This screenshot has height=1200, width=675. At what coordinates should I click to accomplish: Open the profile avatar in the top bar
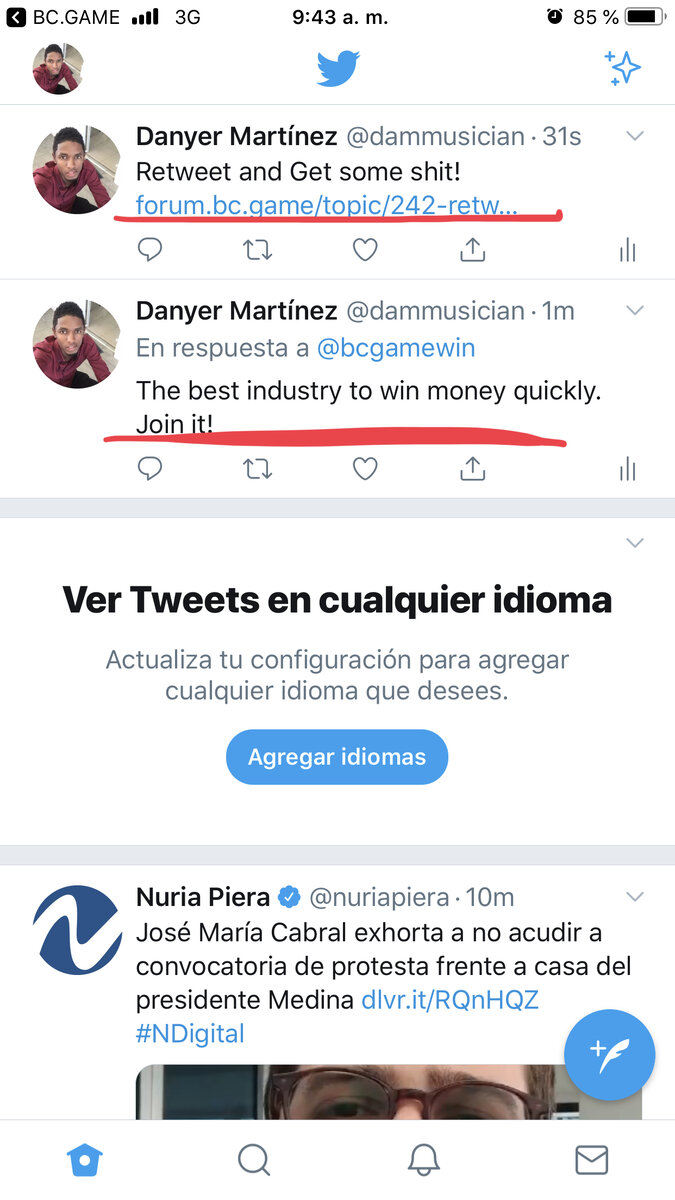(56, 69)
